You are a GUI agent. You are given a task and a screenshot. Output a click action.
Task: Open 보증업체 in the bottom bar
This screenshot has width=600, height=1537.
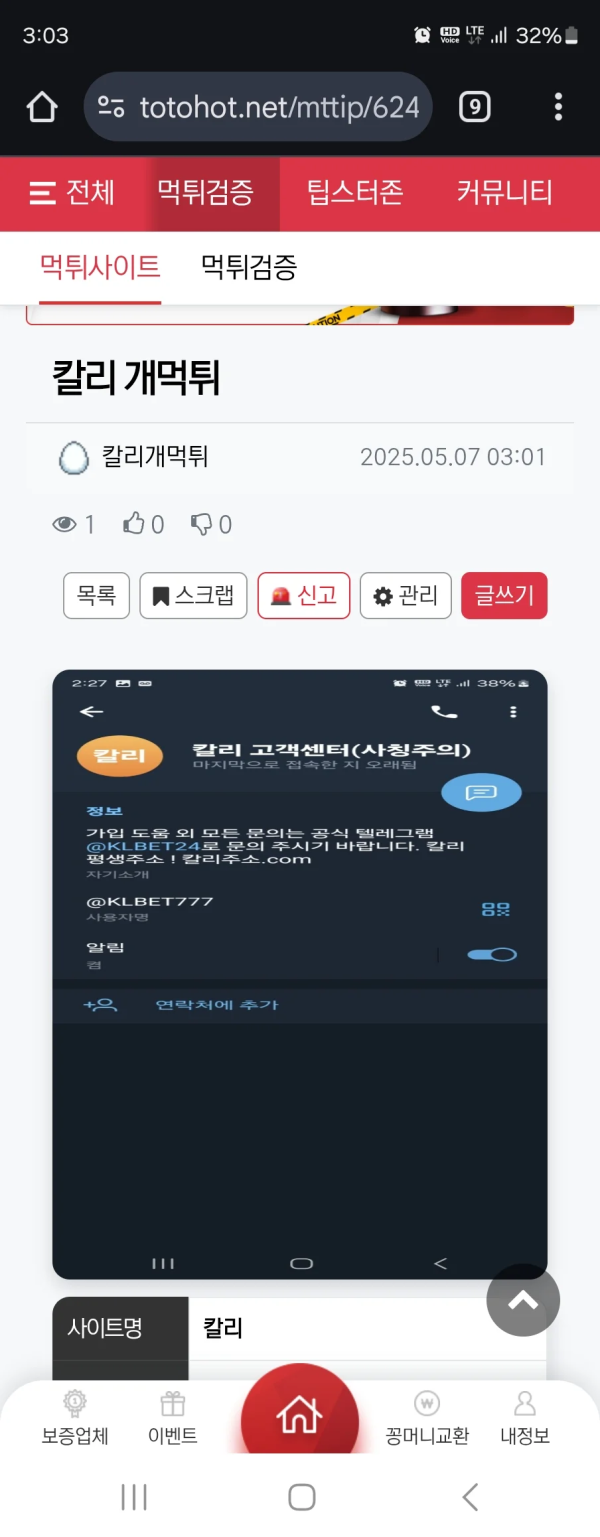tap(75, 1417)
